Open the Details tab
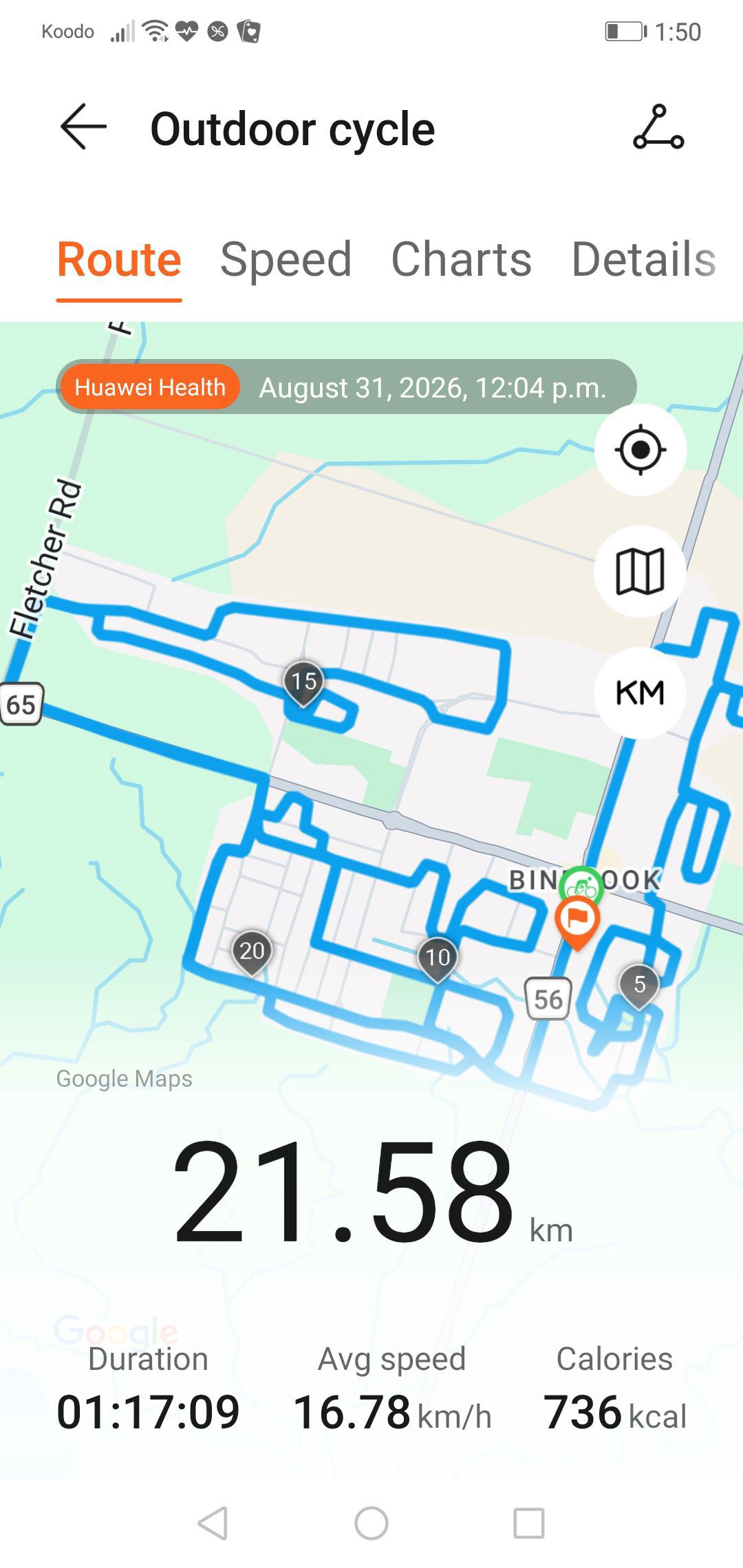The image size is (743, 1568). click(644, 260)
